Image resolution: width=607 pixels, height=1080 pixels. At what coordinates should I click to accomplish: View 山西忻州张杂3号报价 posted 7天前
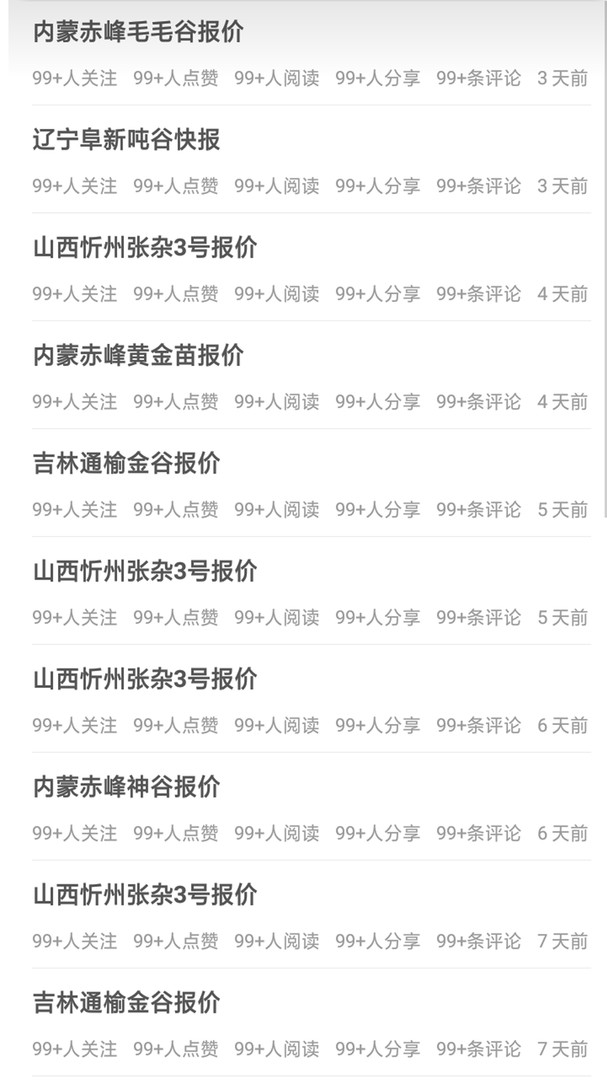[145, 895]
